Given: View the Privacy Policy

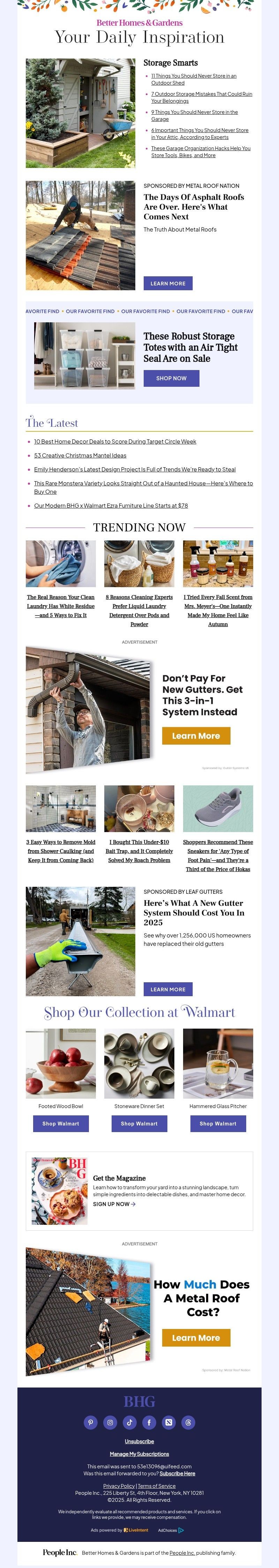Looking at the screenshot, I should pyautogui.click(x=119, y=1486).
